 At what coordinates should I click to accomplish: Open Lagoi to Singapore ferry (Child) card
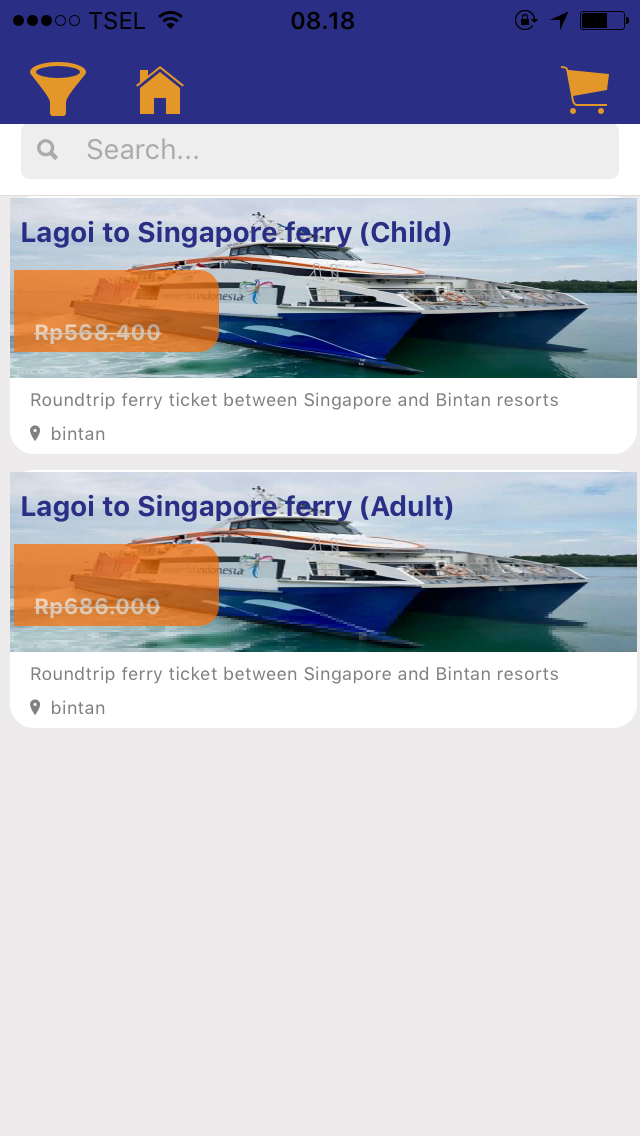[x=323, y=325]
